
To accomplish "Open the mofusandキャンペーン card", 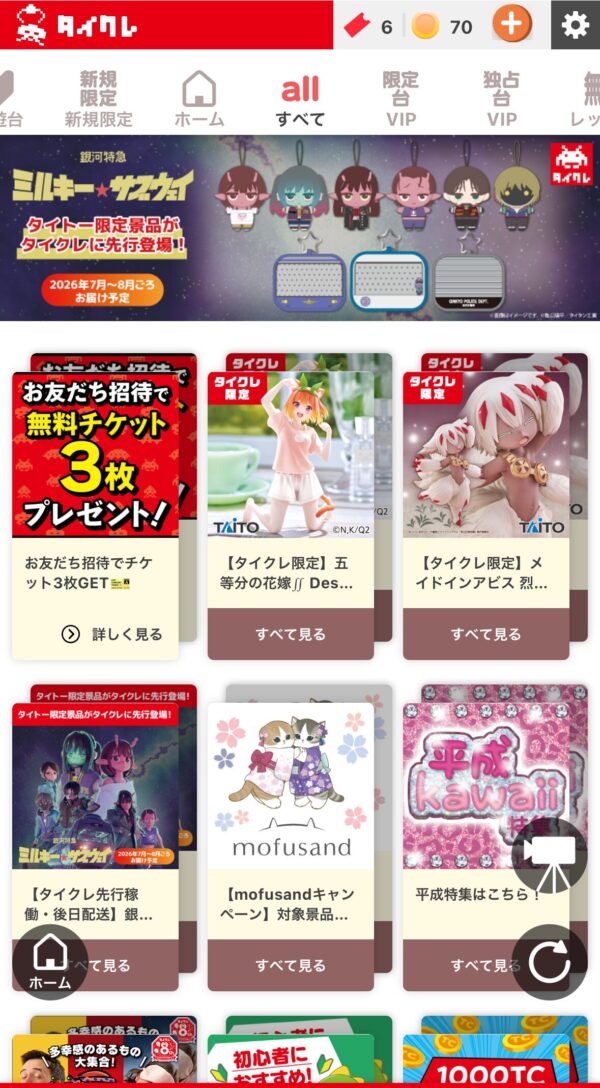I will click(290, 800).
